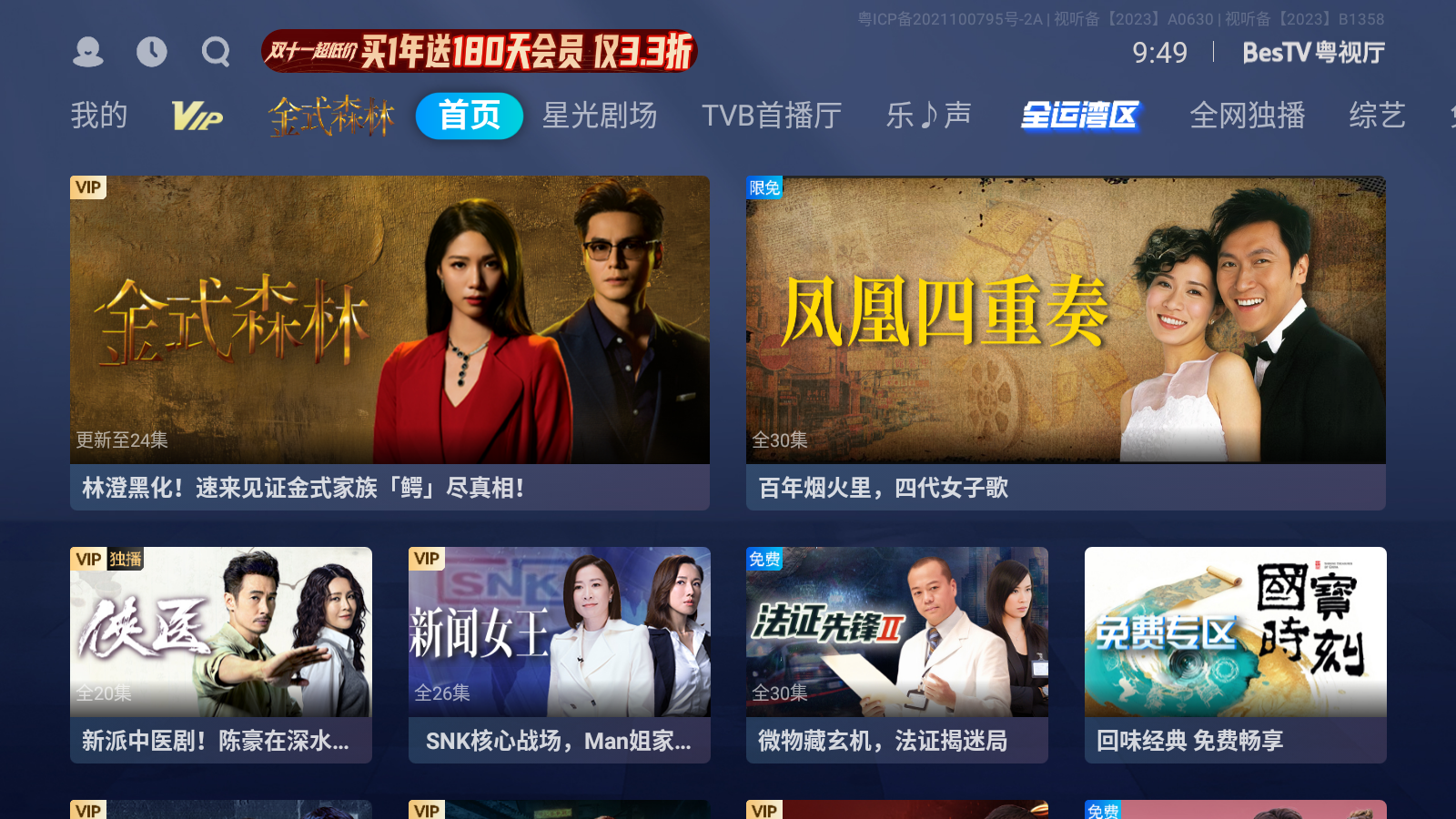The height and width of the screenshot is (819, 1456).
Task: Open the 新闻女王 drama card
Action: [560, 653]
